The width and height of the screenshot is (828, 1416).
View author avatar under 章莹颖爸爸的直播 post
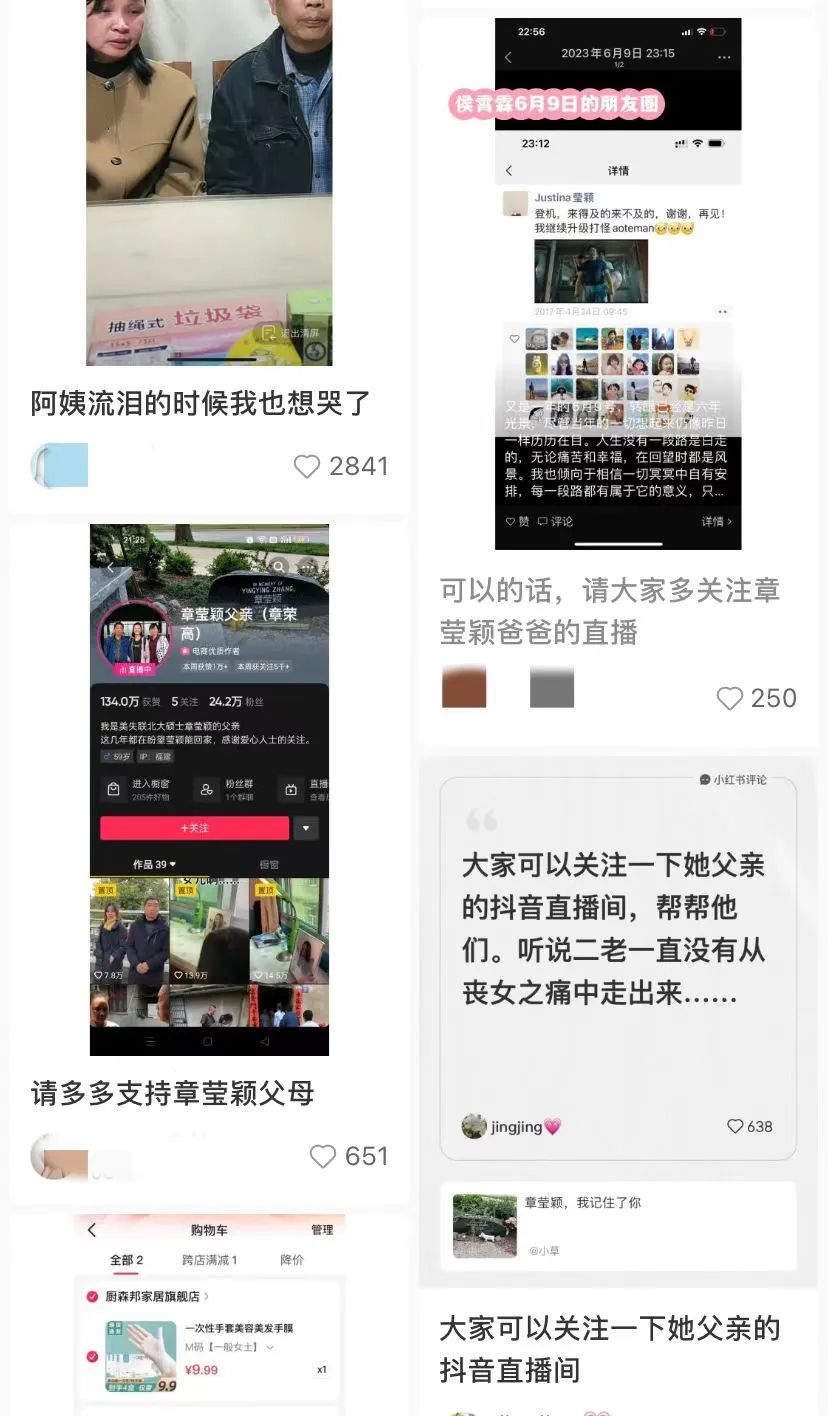pyautogui.click(x=464, y=688)
